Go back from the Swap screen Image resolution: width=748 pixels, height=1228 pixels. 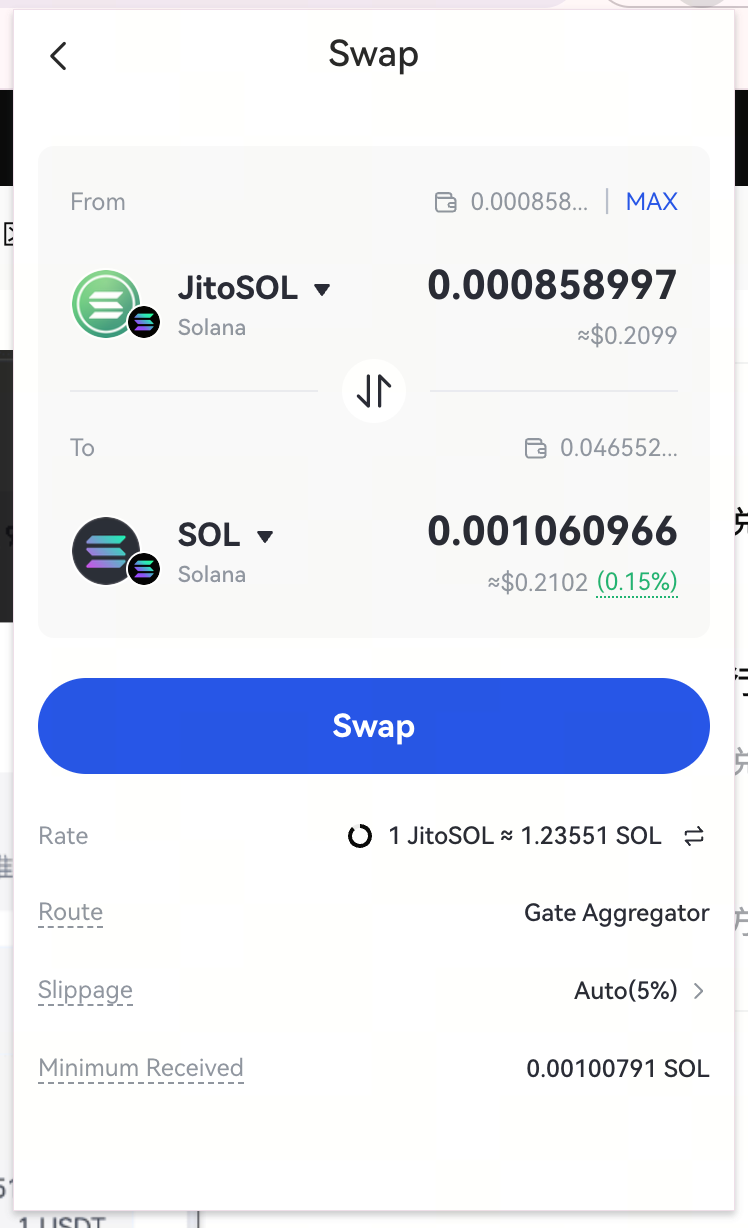[58, 56]
